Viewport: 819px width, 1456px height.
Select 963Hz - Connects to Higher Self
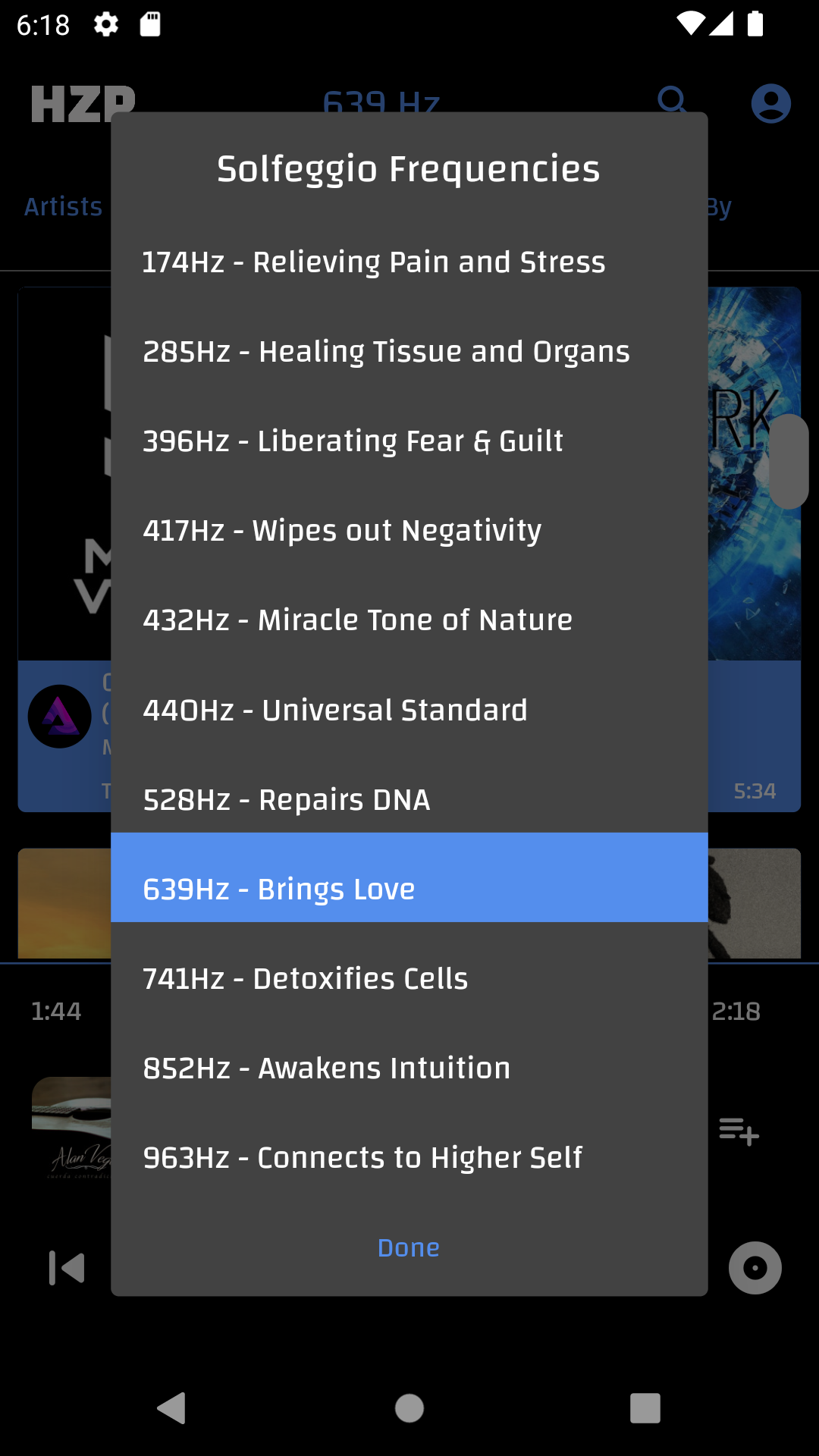pyautogui.click(x=362, y=1156)
